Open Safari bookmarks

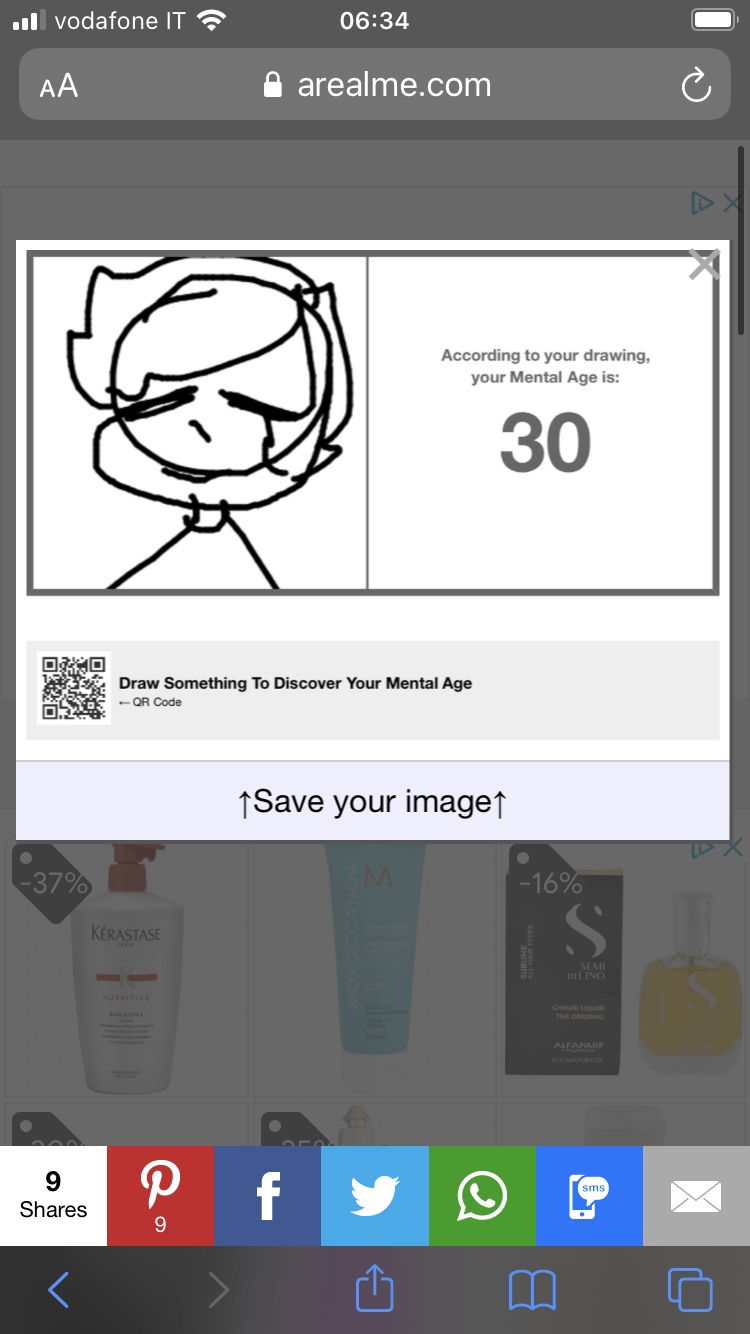point(531,1290)
